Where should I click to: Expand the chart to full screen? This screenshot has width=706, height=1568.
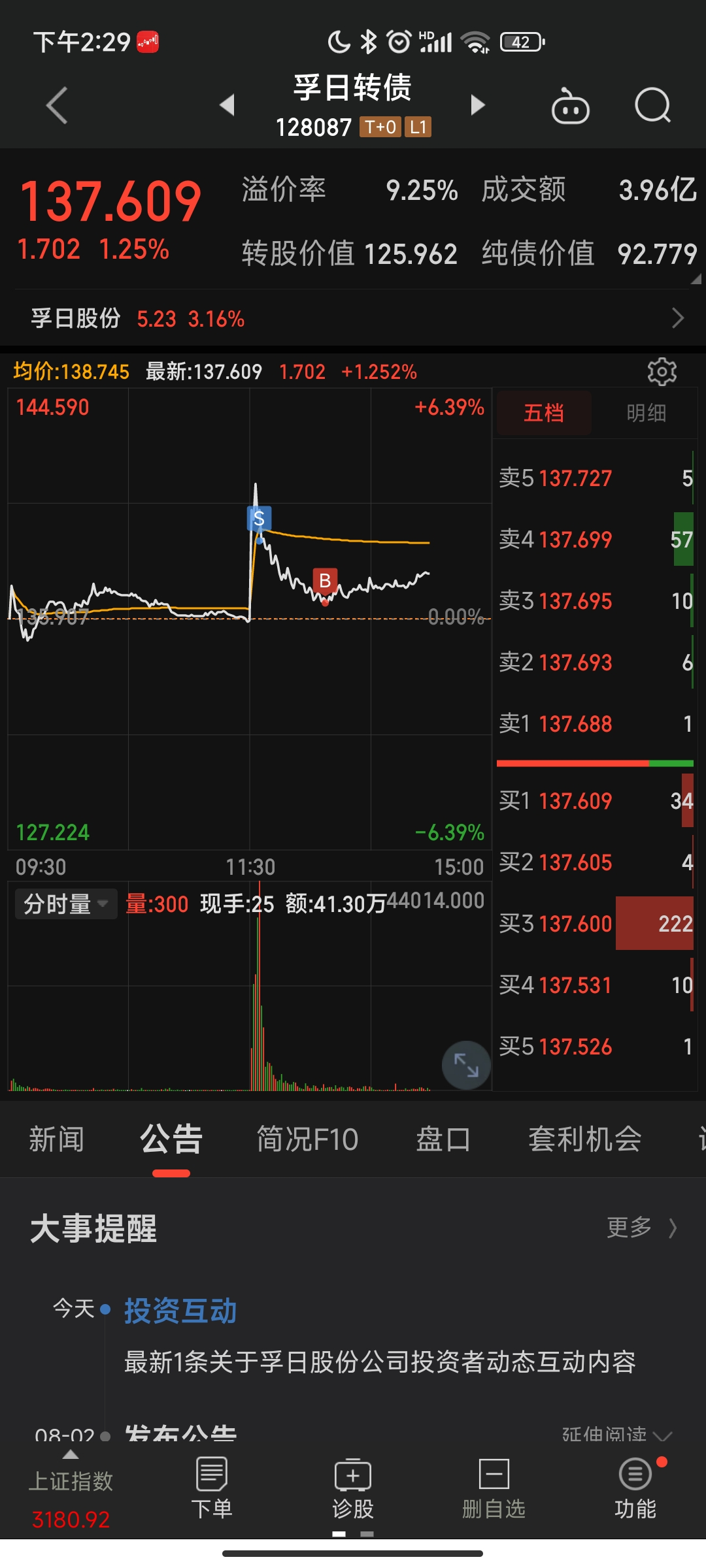(466, 1065)
